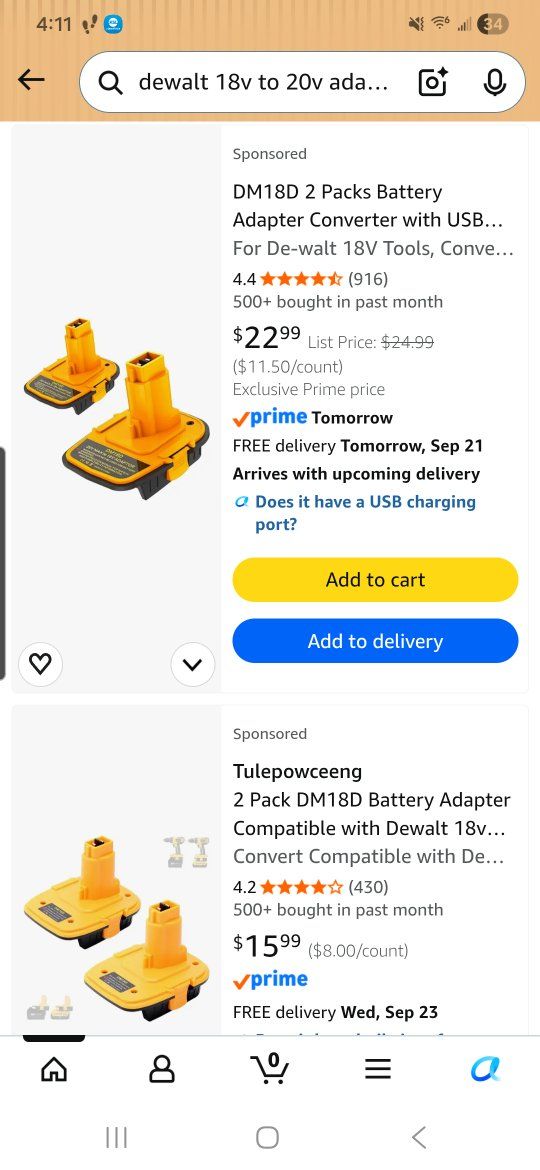Viewport: 540px width, 1170px height.
Task: Expand options chevron on first product image
Action: [x=192, y=664]
